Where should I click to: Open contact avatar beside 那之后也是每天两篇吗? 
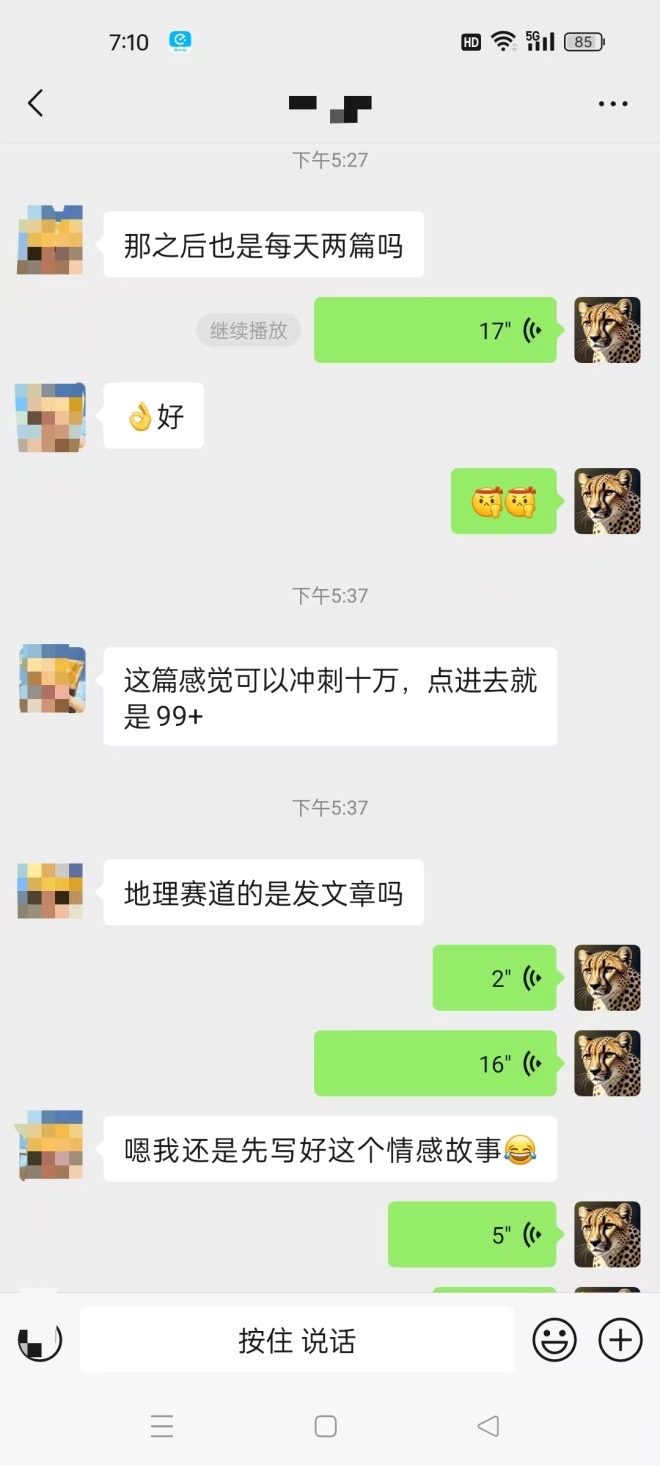pos(50,241)
